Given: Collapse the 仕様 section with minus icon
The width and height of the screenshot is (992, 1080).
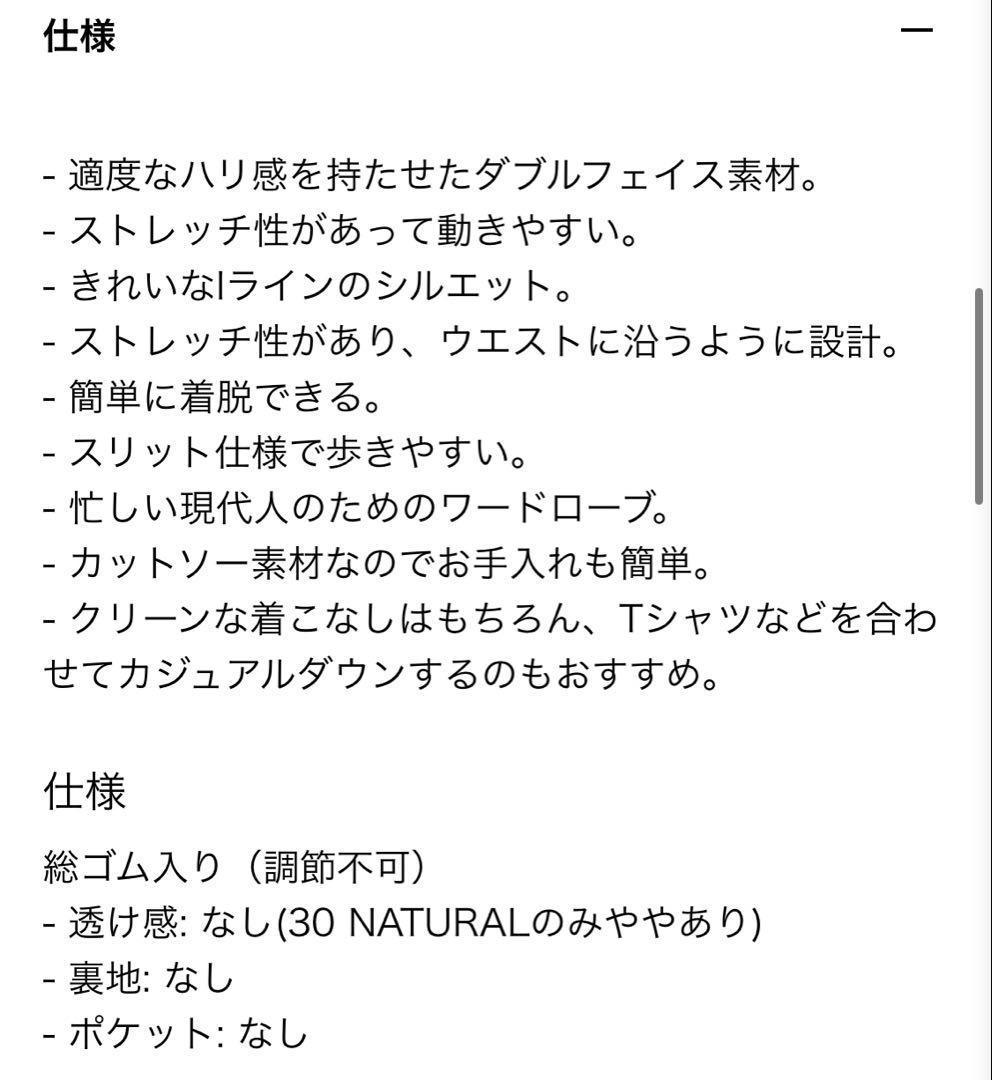Looking at the screenshot, I should (917, 30).
